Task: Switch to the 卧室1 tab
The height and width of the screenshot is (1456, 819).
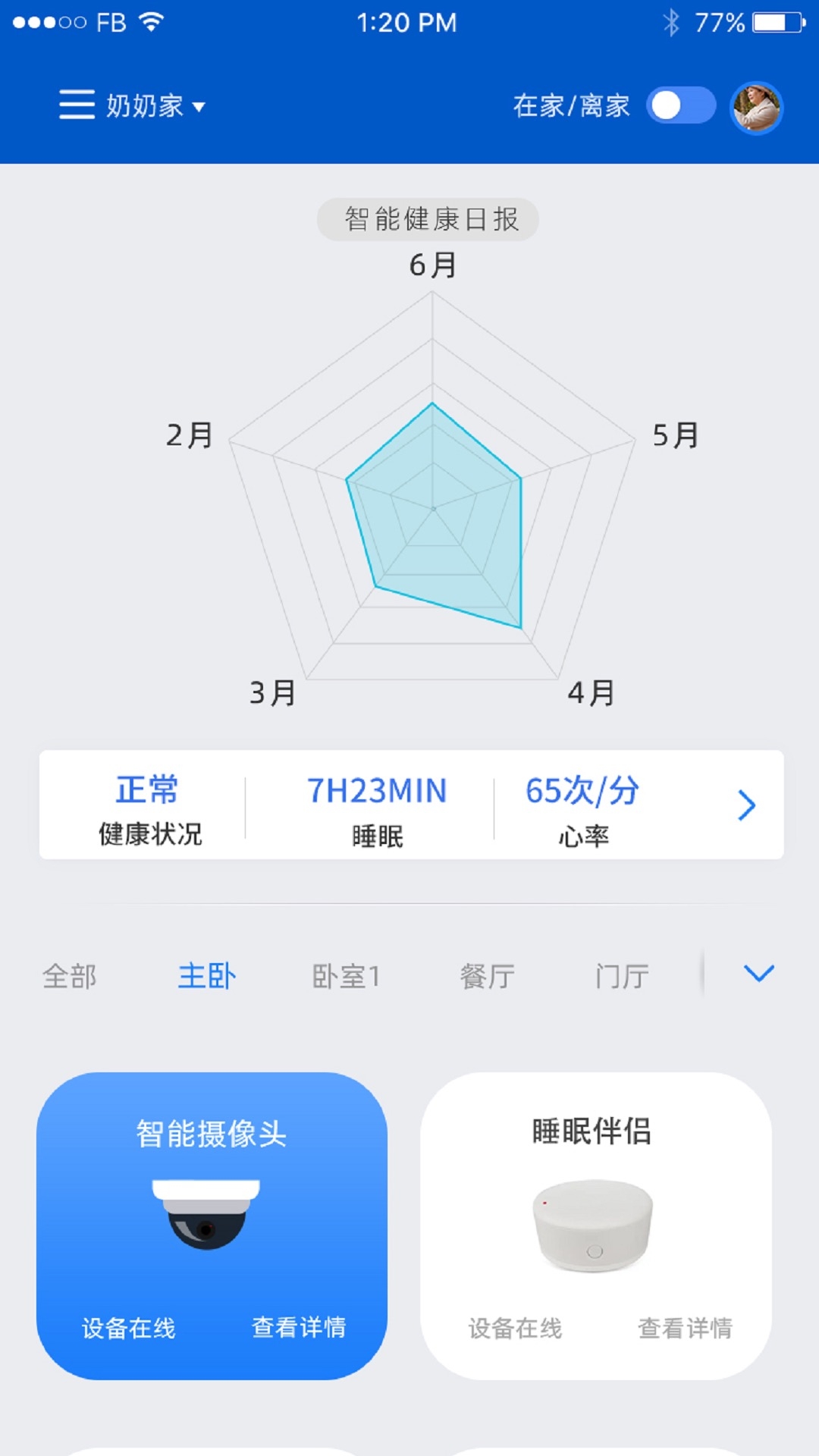Action: click(346, 976)
